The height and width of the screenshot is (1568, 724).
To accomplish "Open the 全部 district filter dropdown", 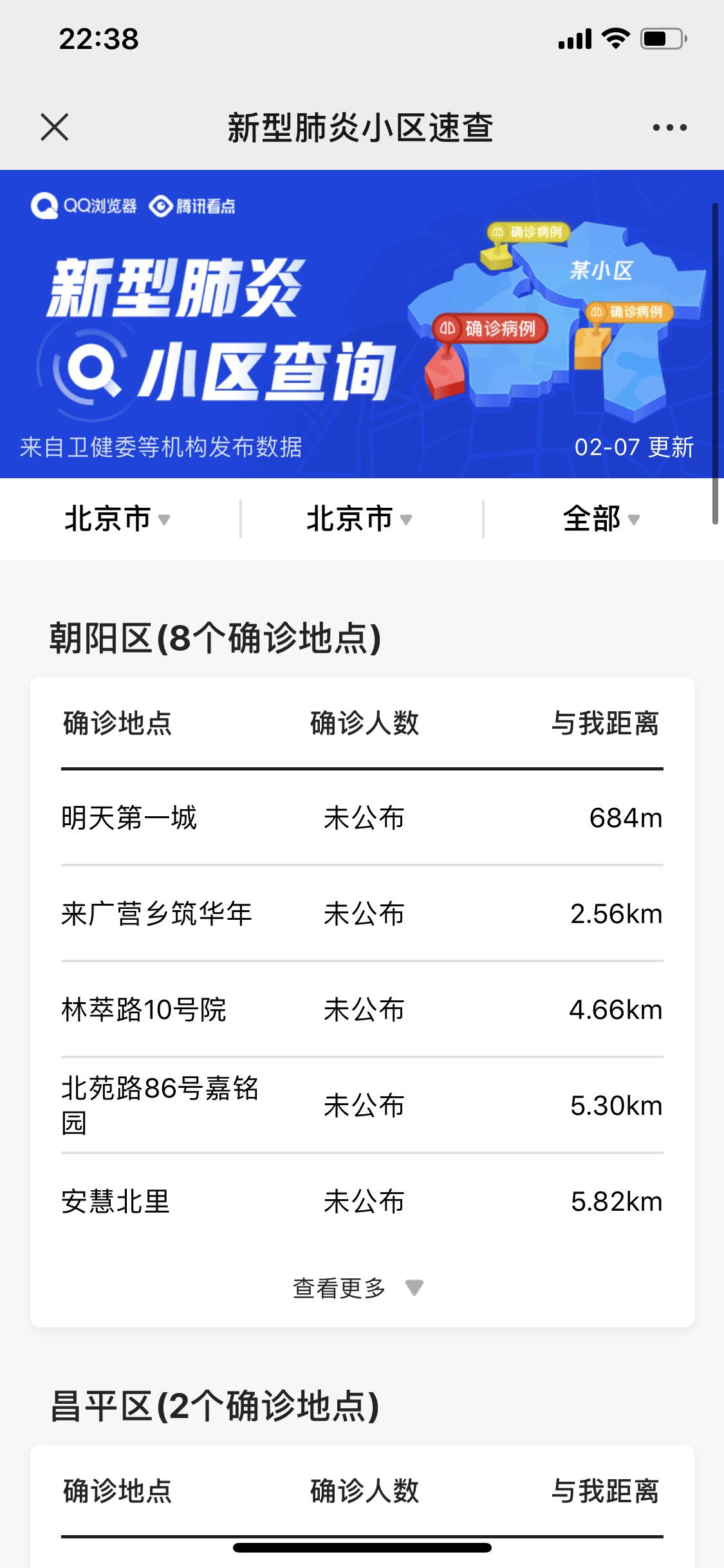I will pos(601,519).
